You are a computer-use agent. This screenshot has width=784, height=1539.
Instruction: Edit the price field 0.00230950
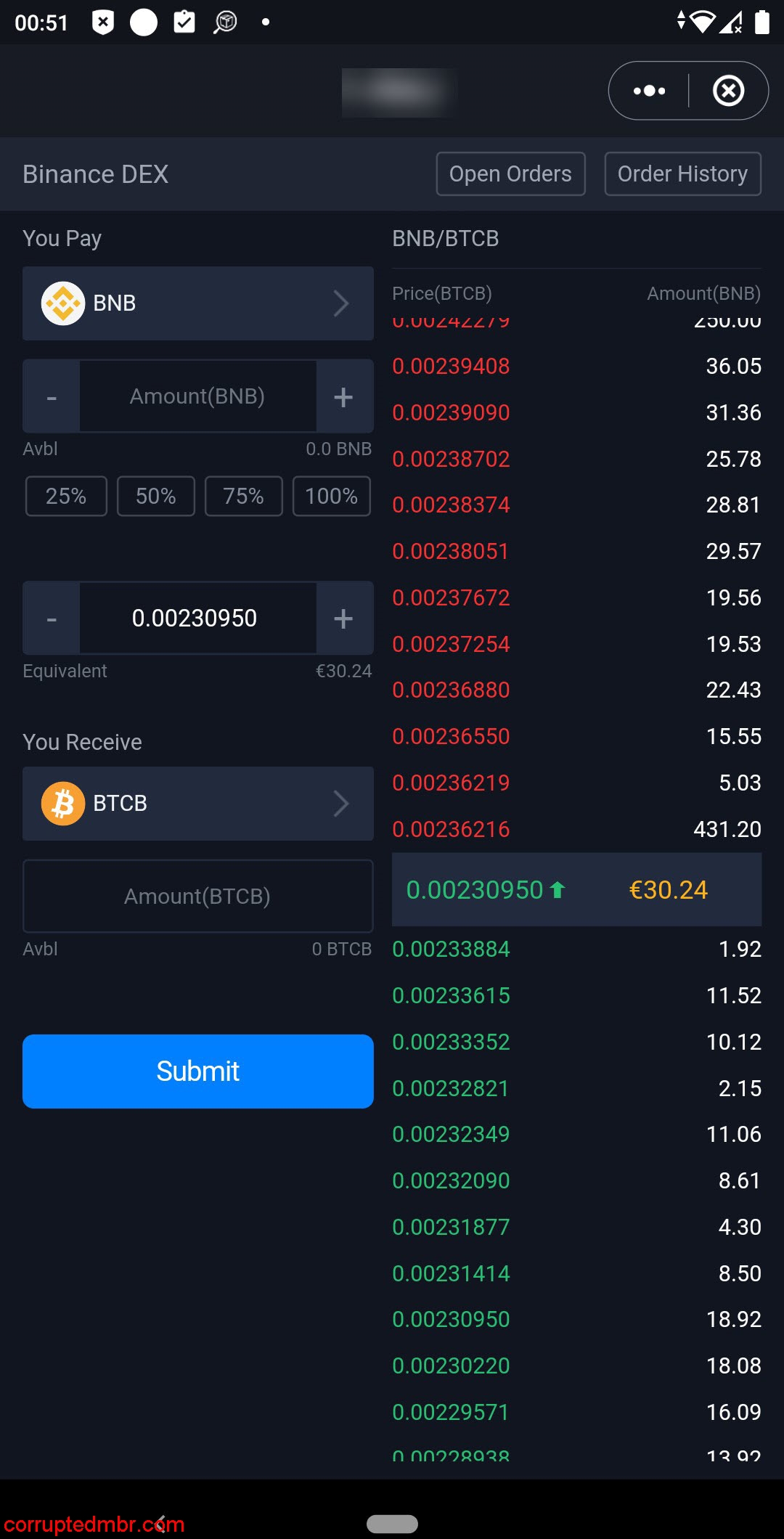click(195, 619)
